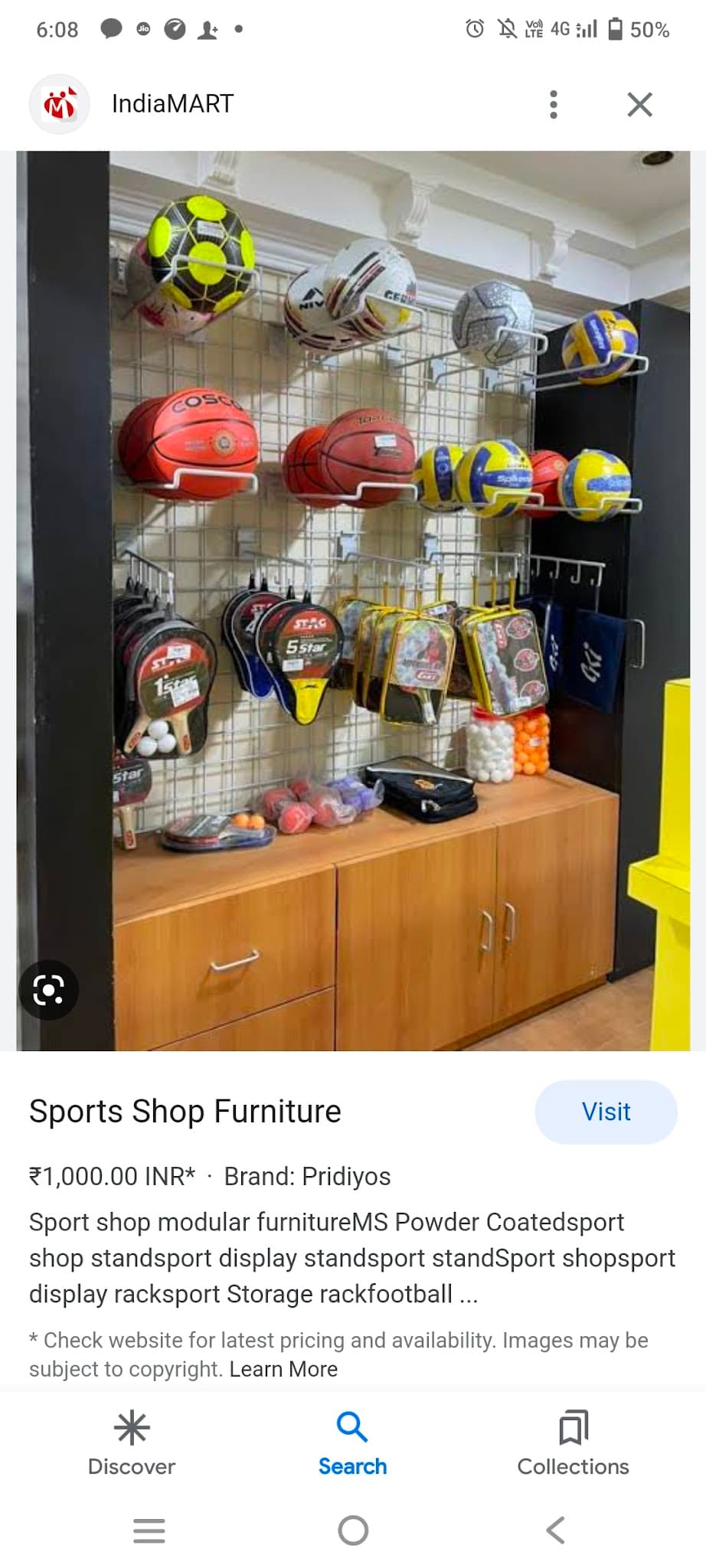Open the Learn More link

283,1369
